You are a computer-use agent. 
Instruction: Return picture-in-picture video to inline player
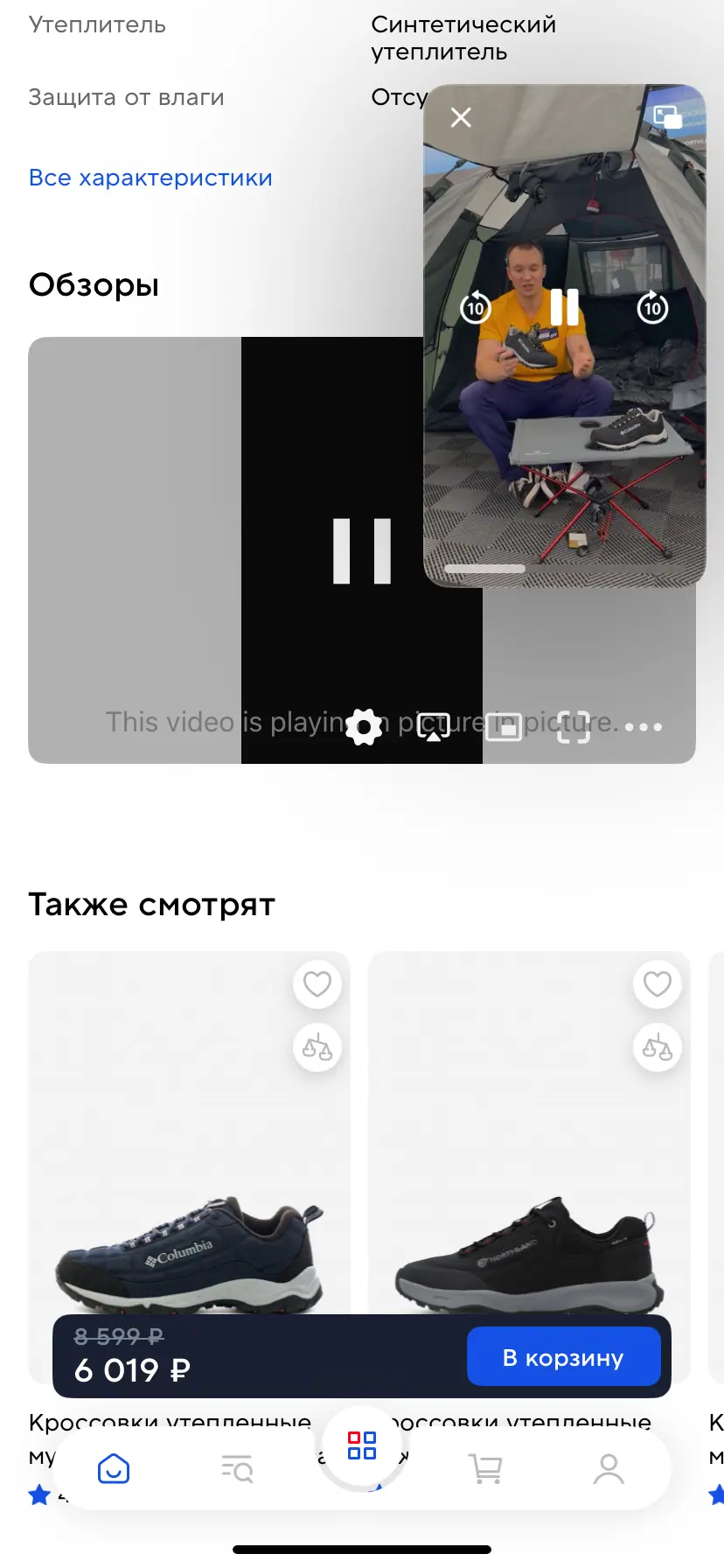tap(668, 116)
